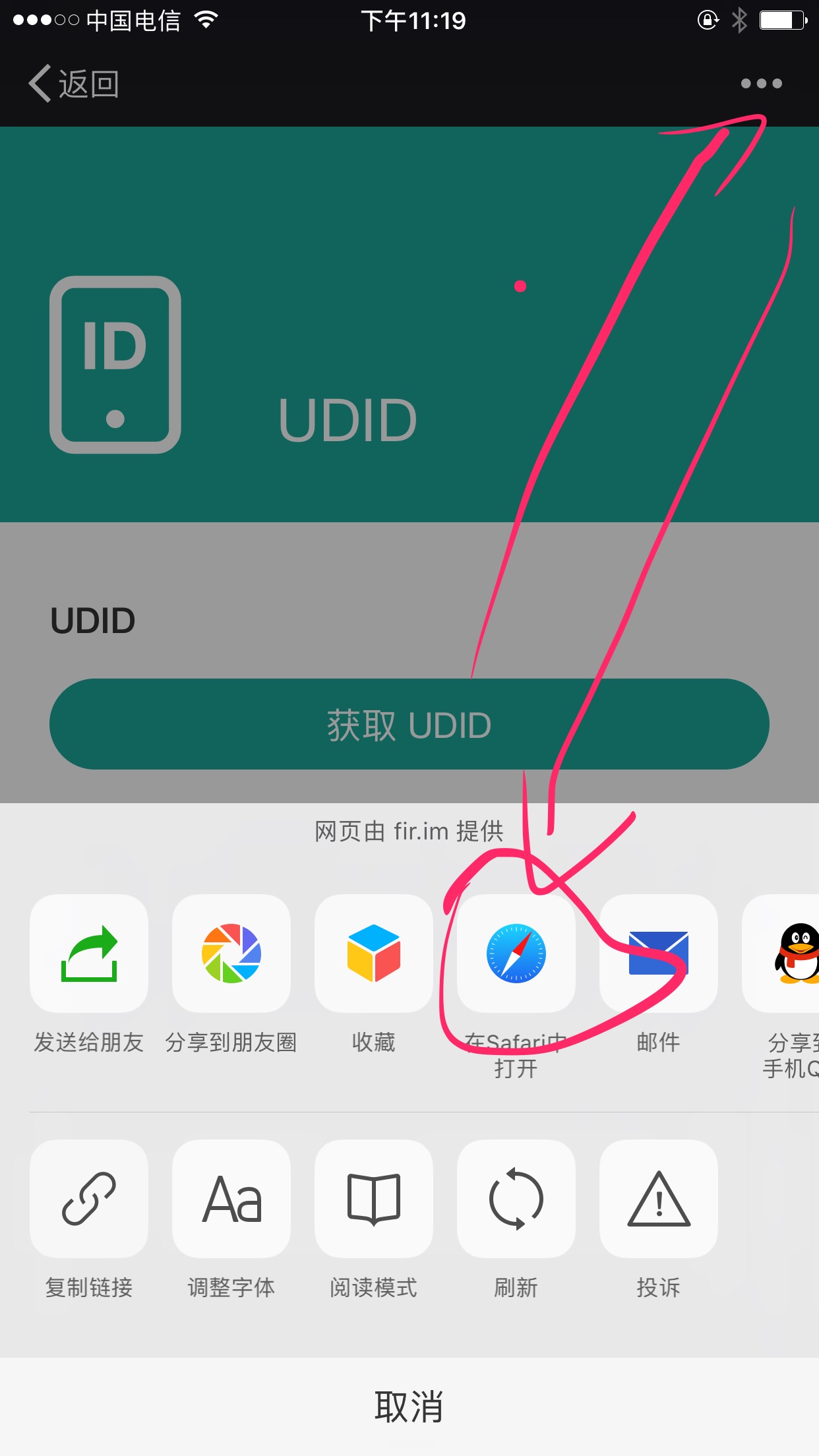Go back with the 返回 button
The image size is (819, 1456).
pos(74,84)
